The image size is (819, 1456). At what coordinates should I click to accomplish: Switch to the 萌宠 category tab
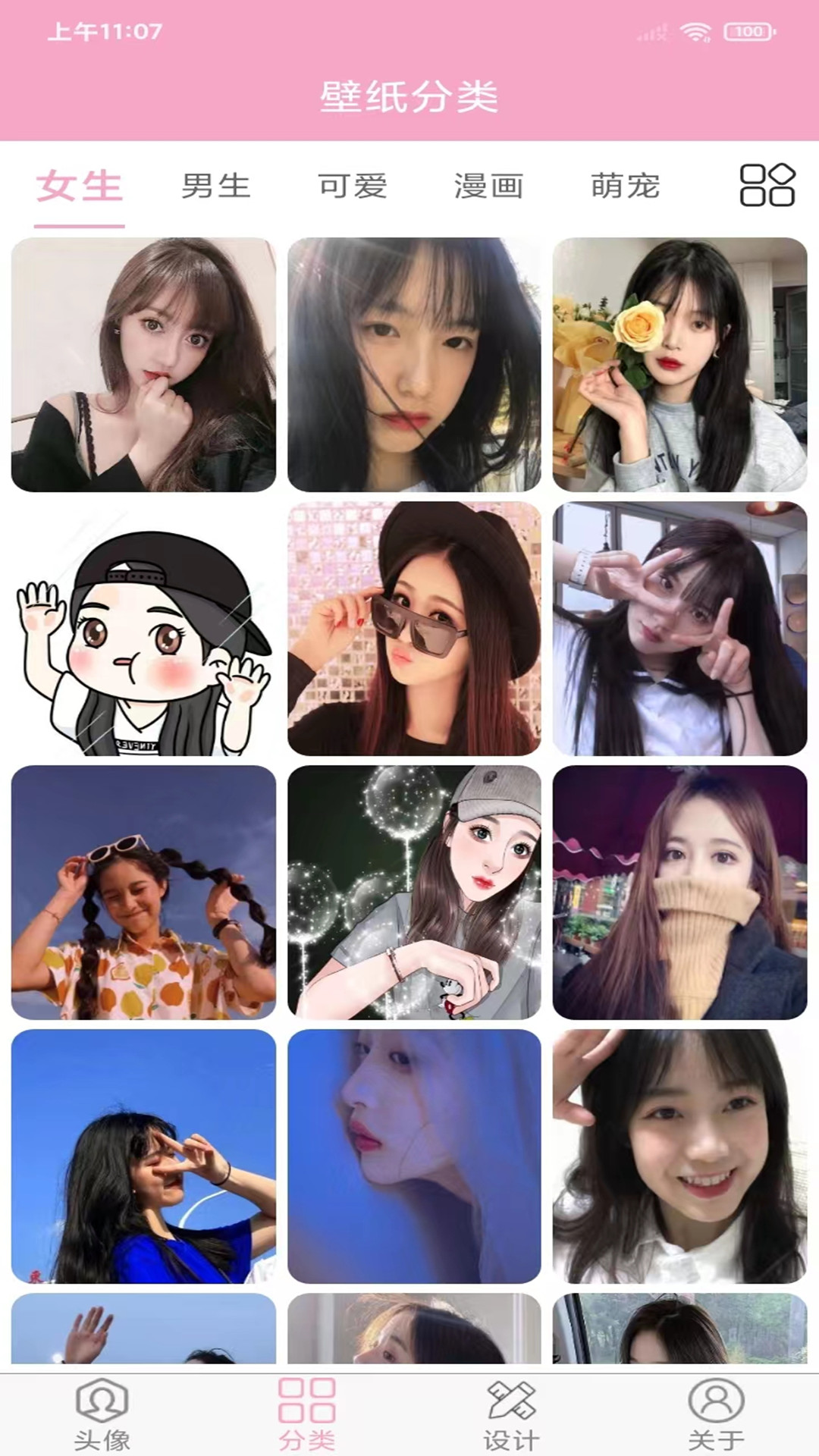tap(626, 187)
